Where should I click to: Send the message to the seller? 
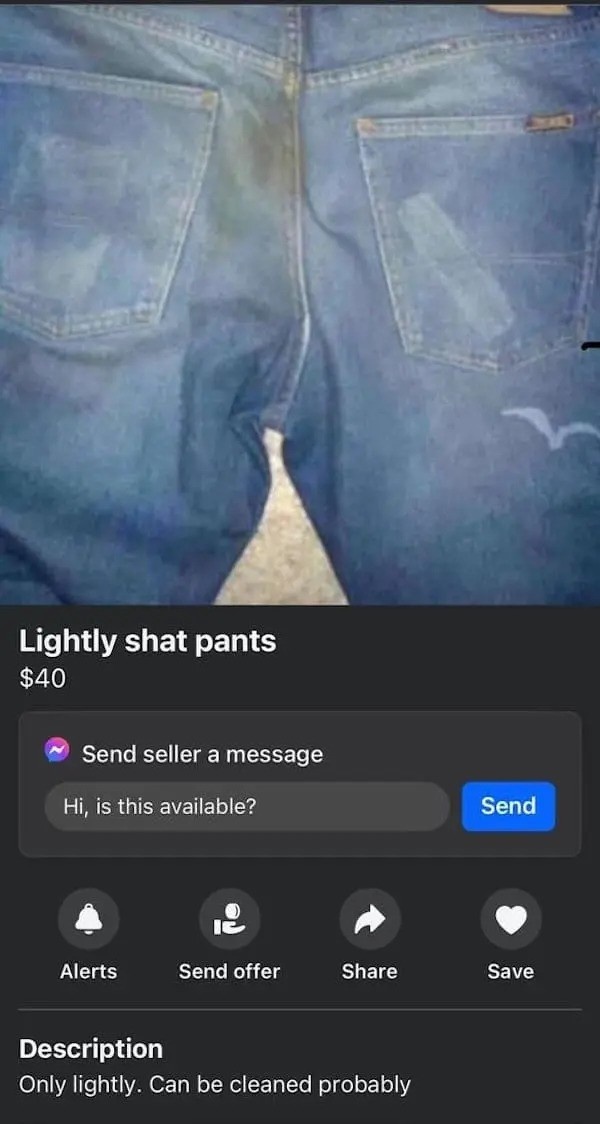(508, 806)
